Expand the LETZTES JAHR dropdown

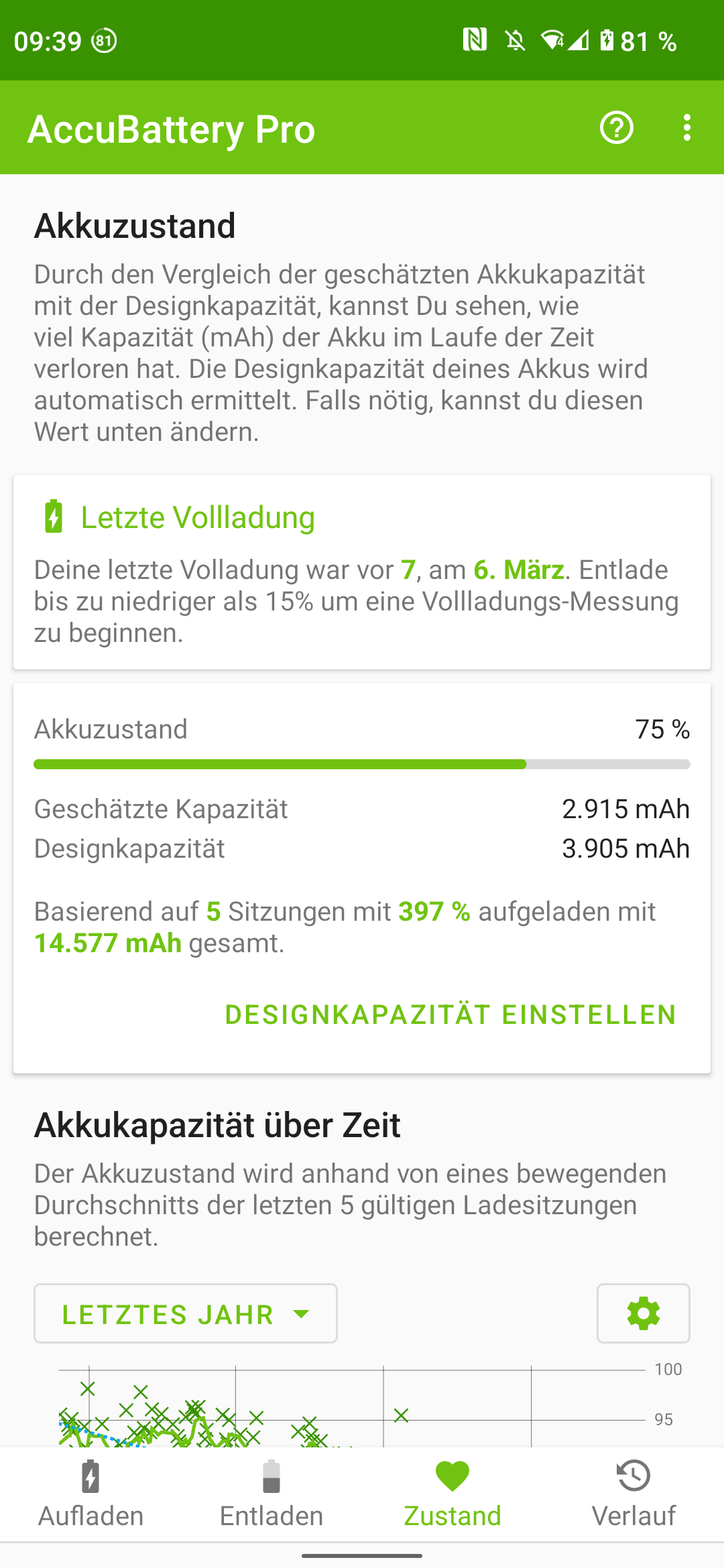(x=186, y=1313)
